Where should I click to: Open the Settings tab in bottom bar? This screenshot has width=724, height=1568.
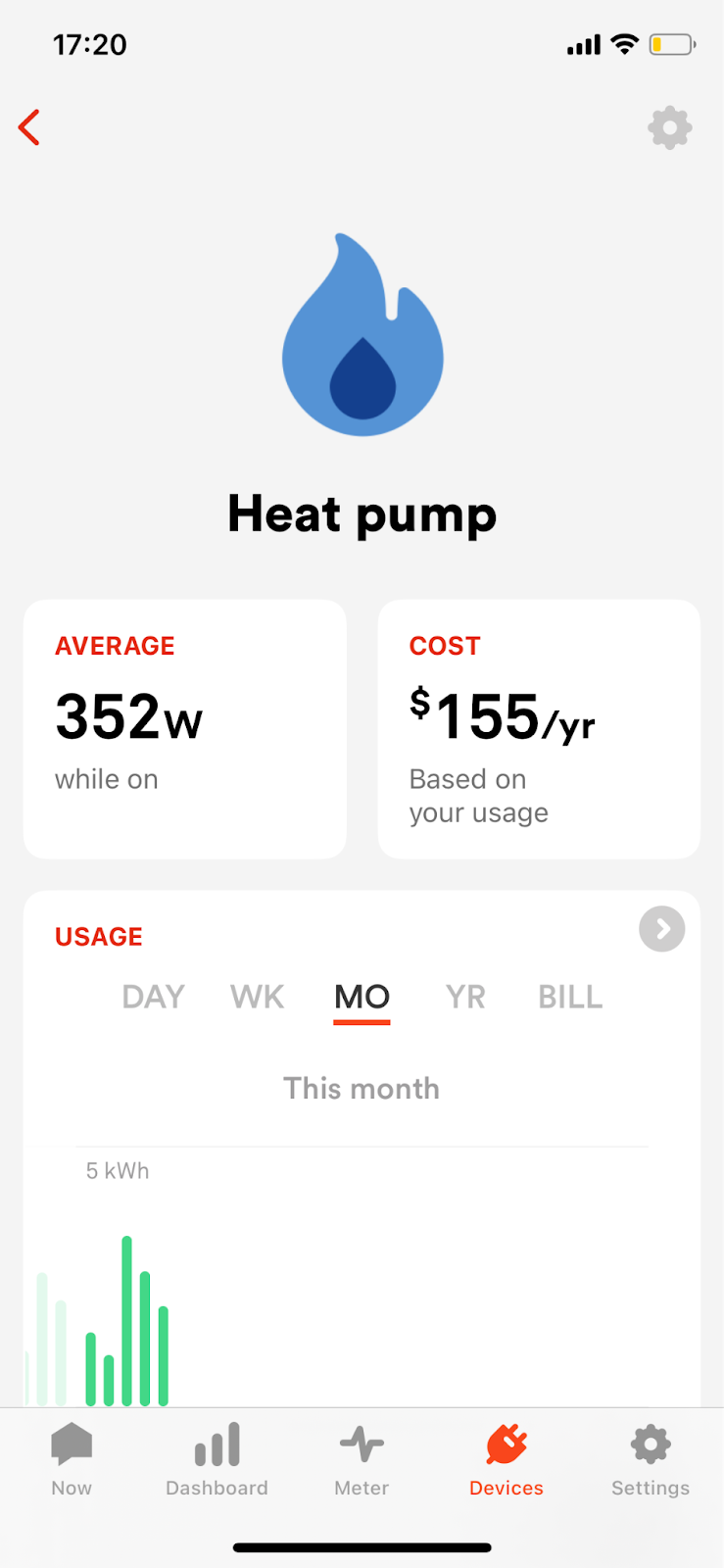[651, 1460]
